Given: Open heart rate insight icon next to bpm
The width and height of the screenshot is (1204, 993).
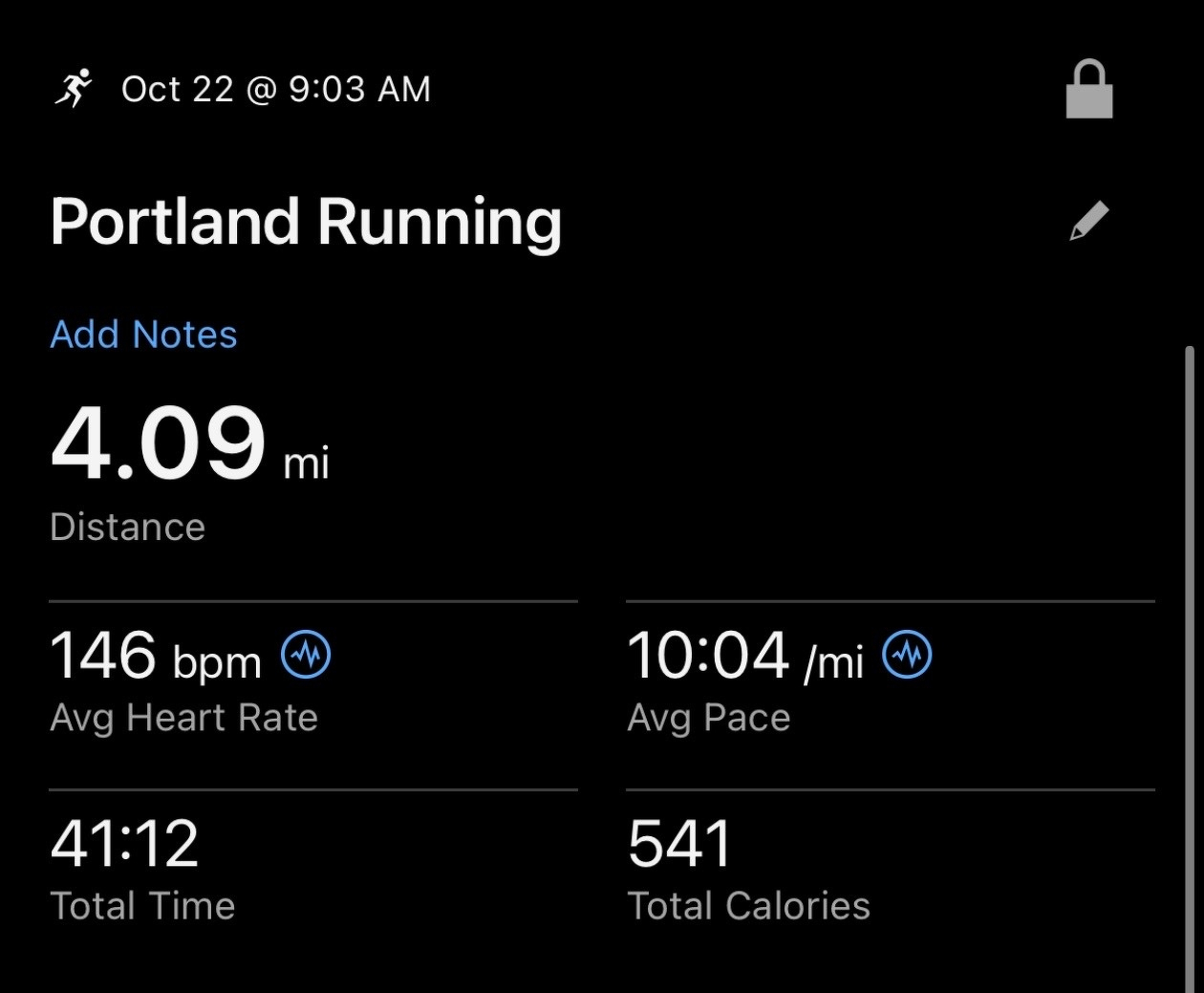Looking at the screenshot, I should pyautogui.click(x=306, y=656).
